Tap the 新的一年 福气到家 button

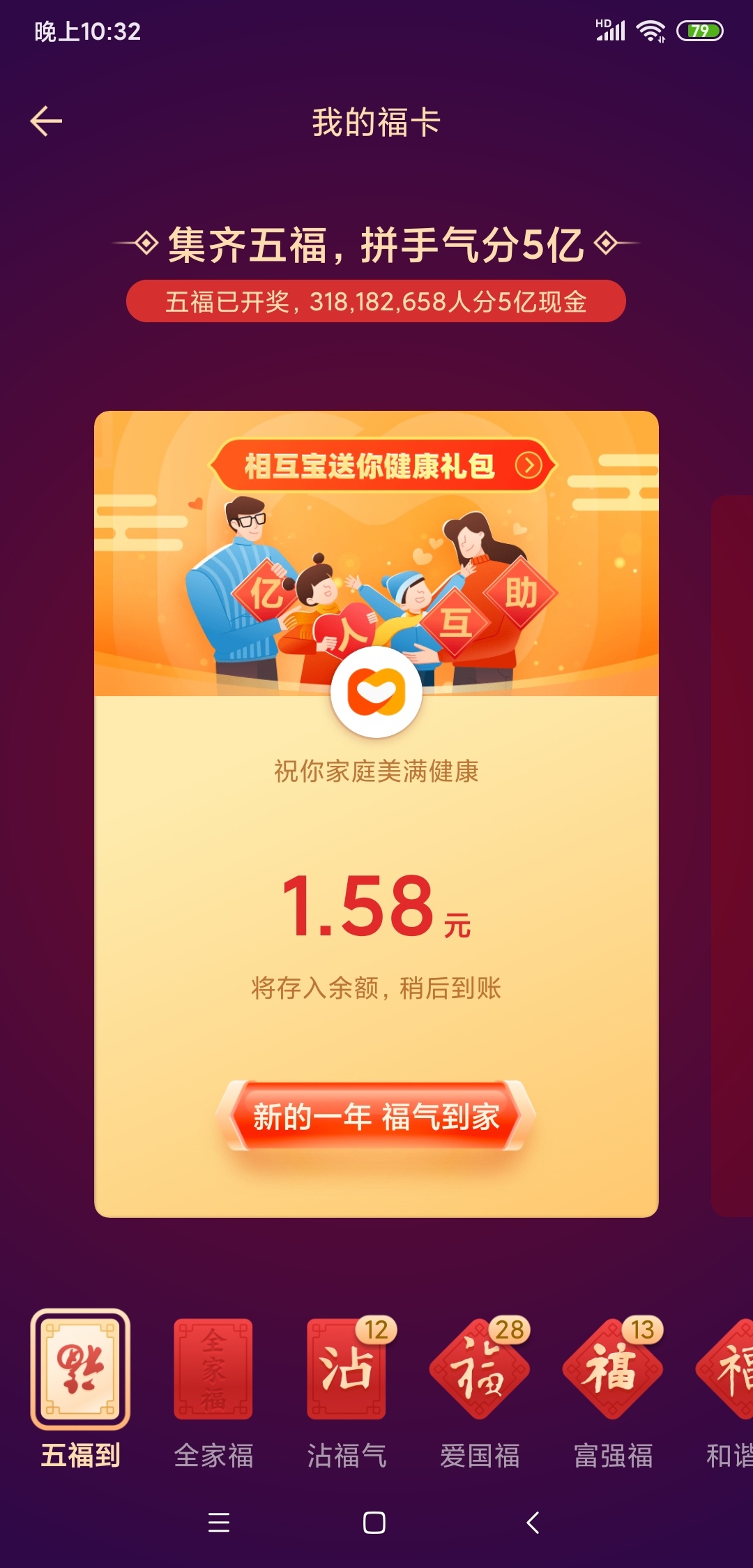pos(376,1117)
